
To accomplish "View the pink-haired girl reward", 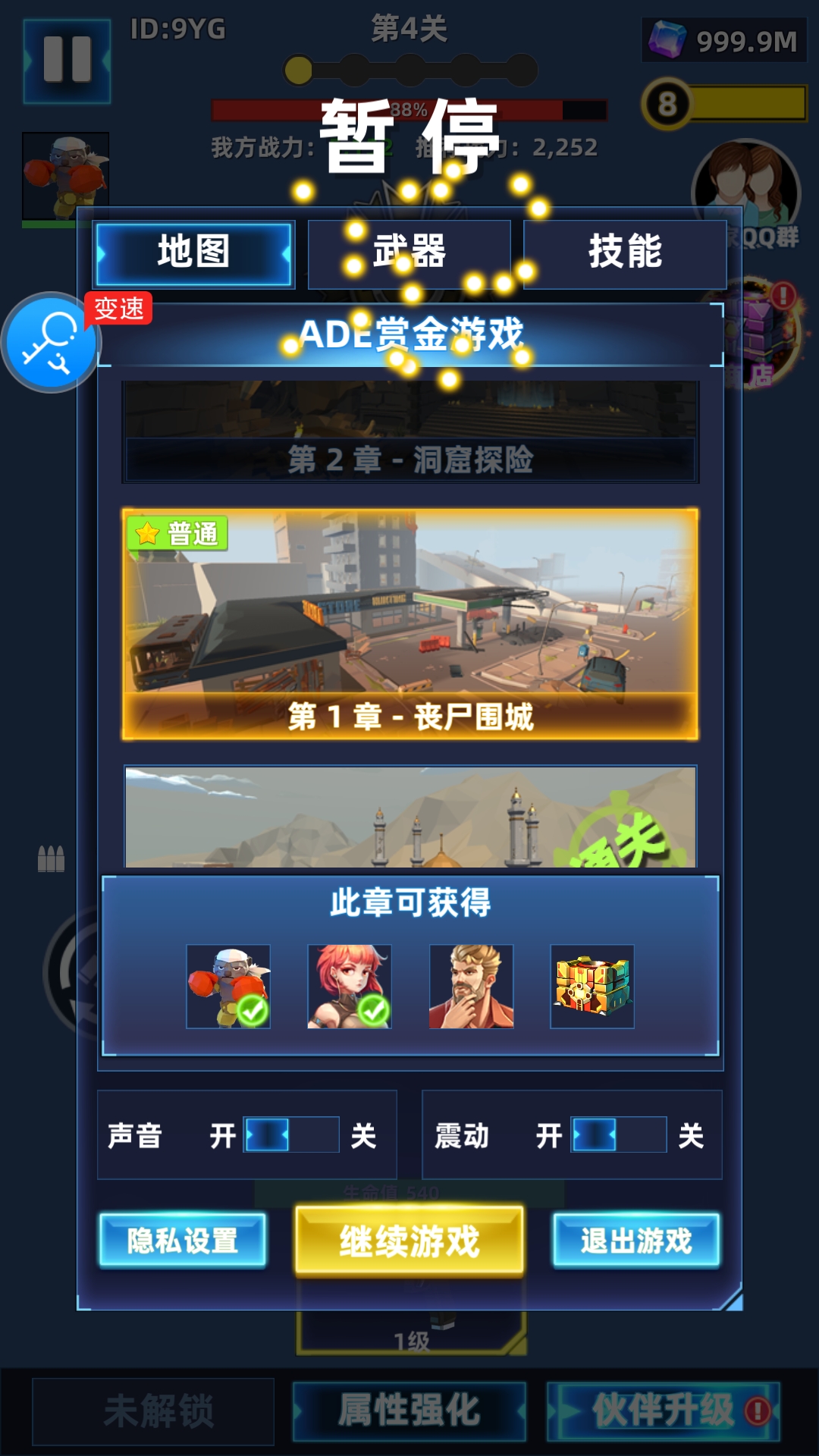I will coord(350,986).
